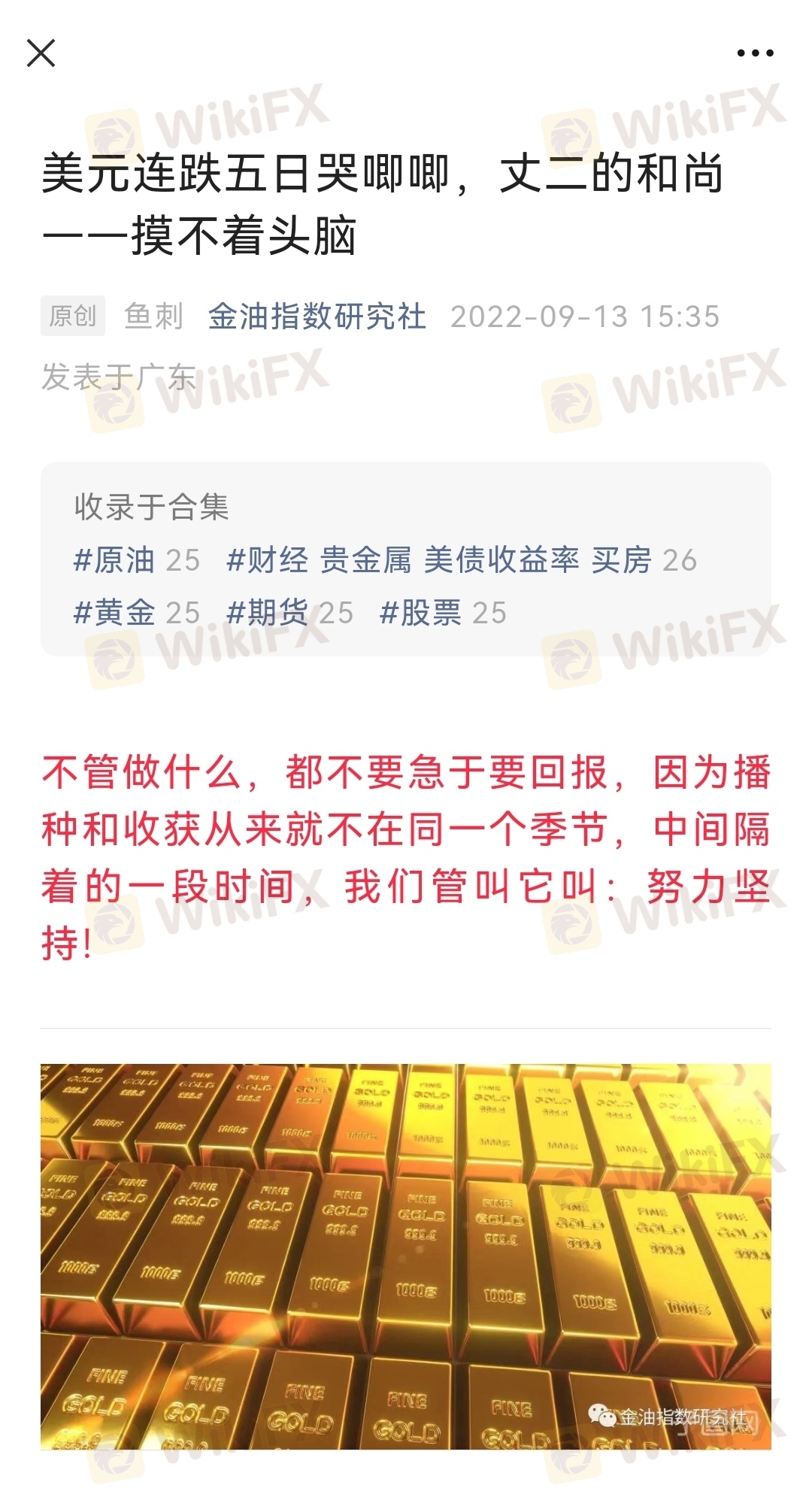Screen dimensions: 812x1491
Task: Close the article page
Action: click(41, 53)
